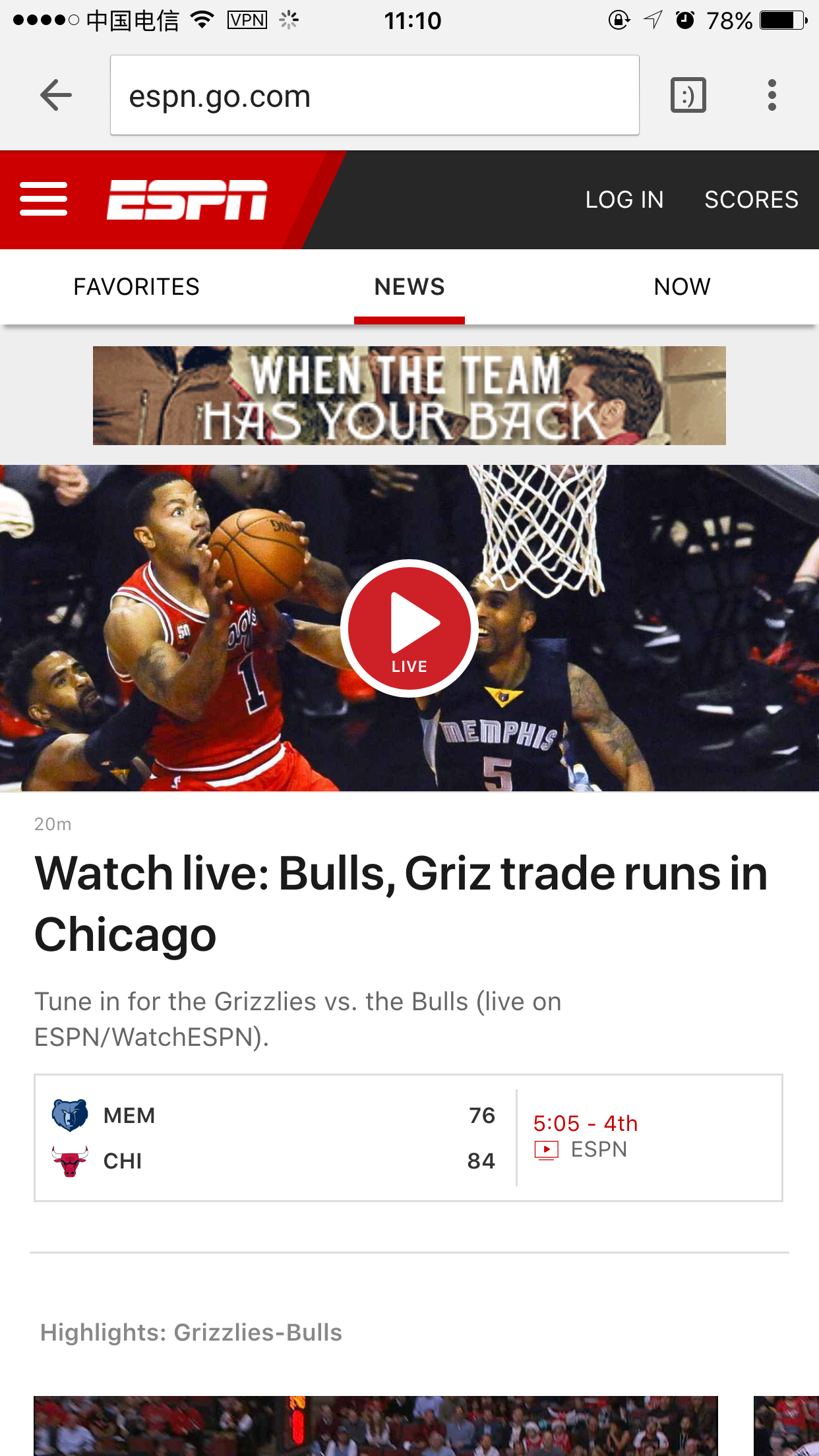This screenshot has width=819, height=1456.
Task: Go back using the browser arrow
Action: coord(56,96)
